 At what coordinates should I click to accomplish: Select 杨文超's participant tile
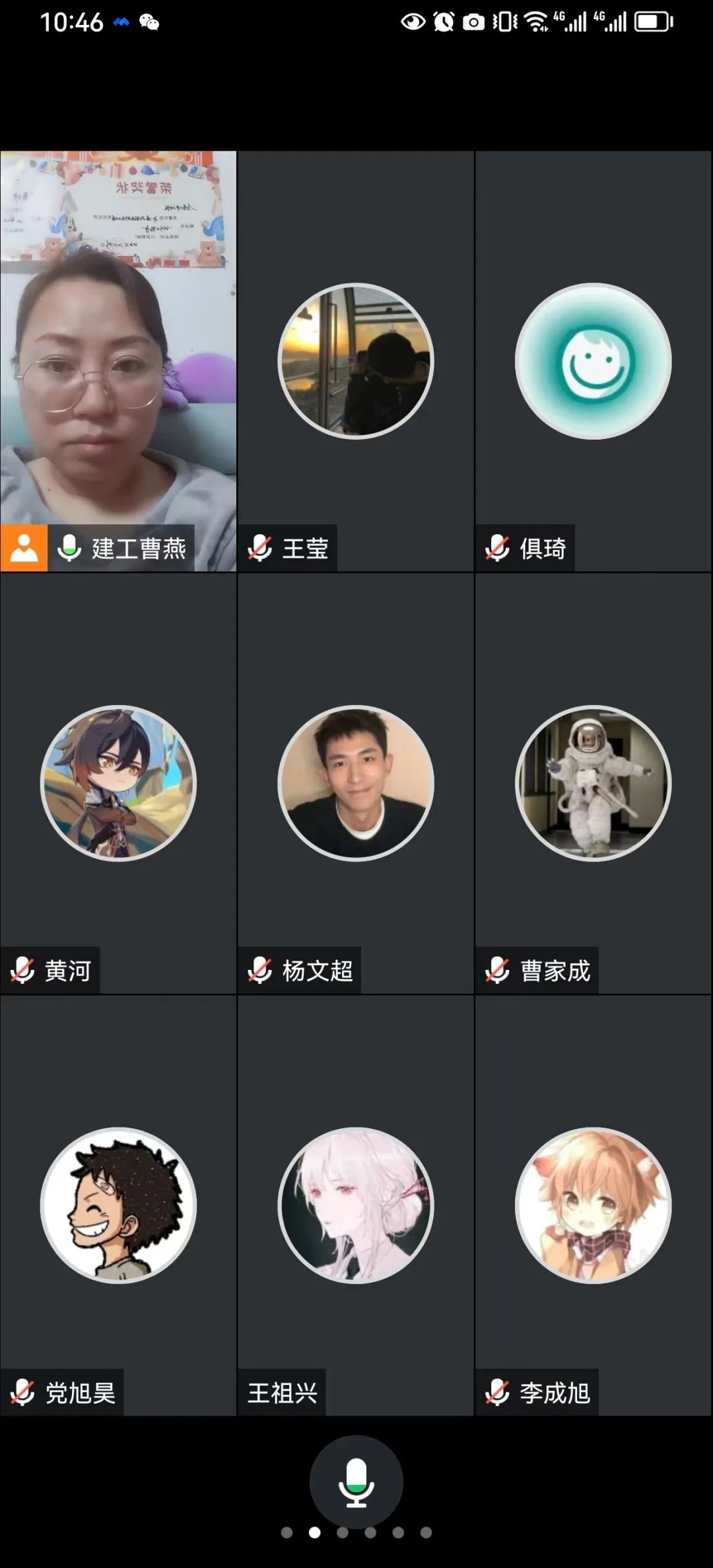pos(356,783)
